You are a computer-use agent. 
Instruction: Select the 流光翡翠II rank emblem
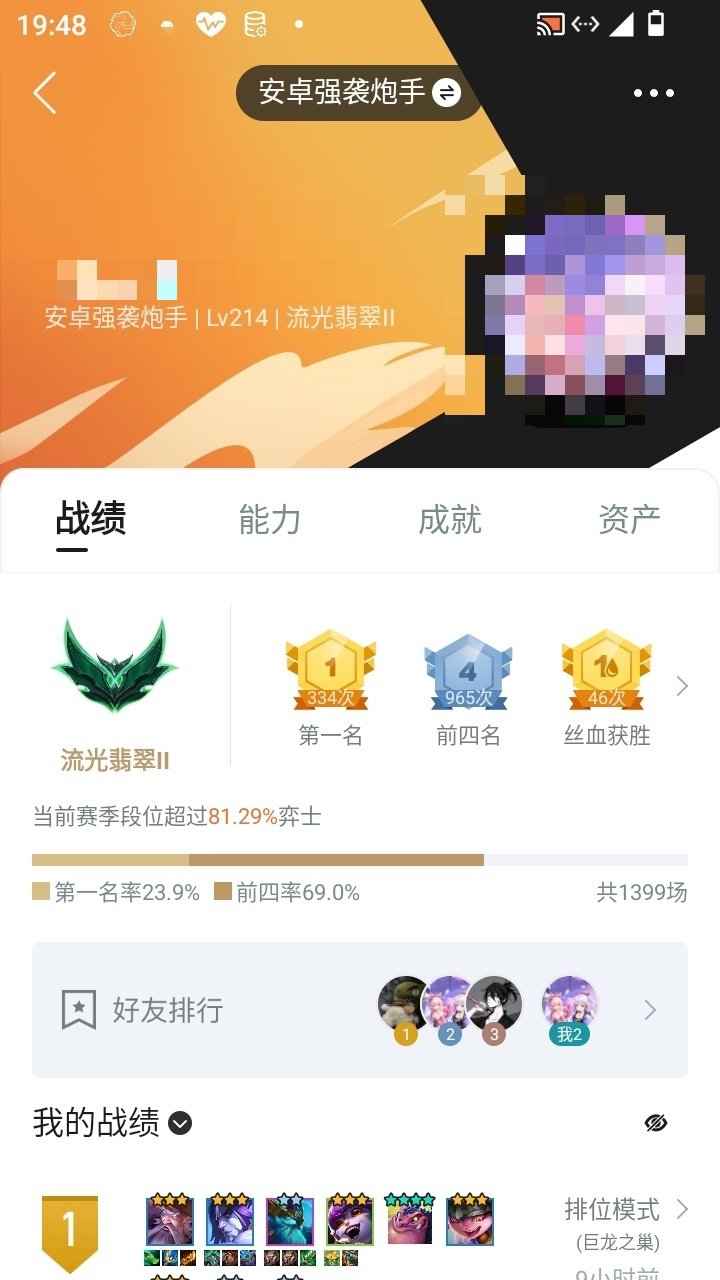[115, 665]
